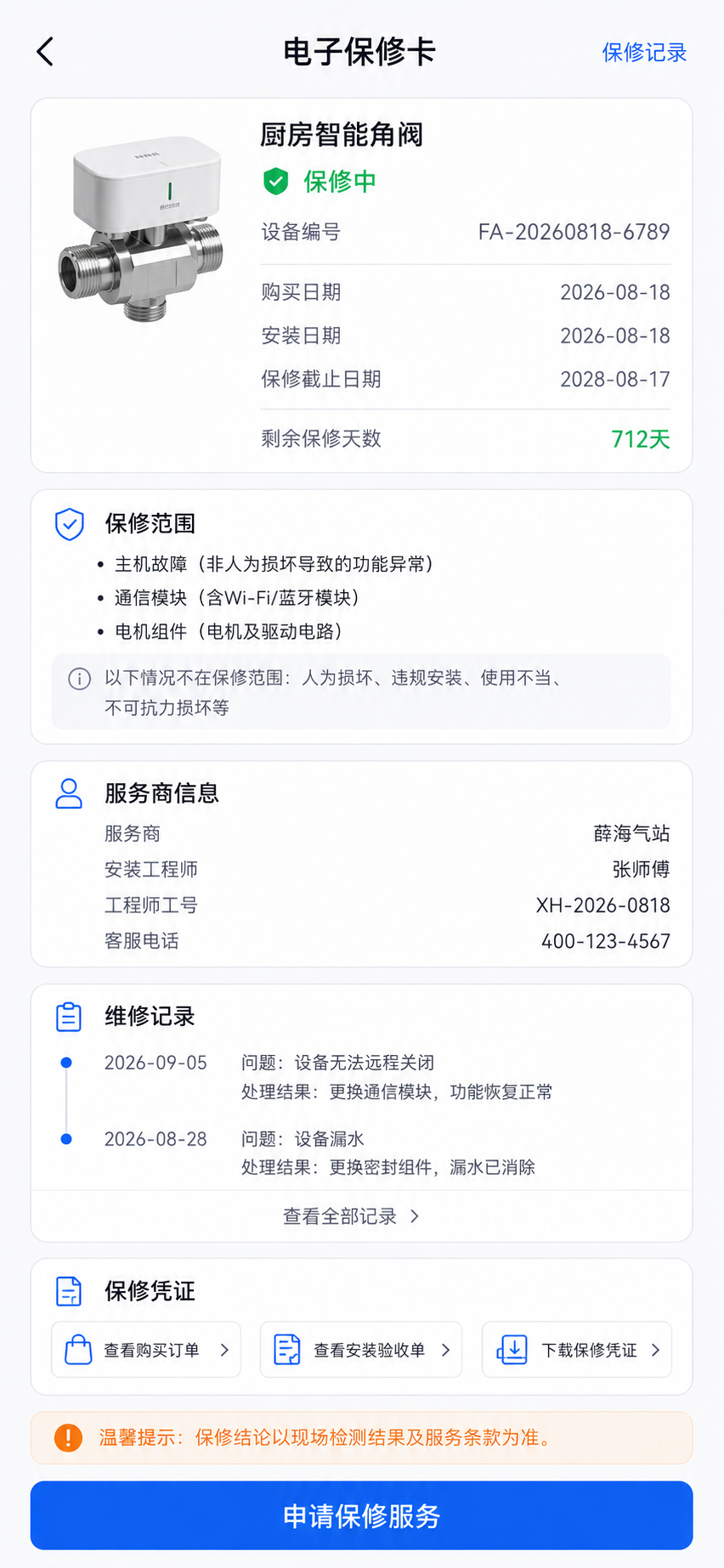This screenshot has height=1568, width=724.
Task: Open 查看安装验收单
Action: [361, 1350]
